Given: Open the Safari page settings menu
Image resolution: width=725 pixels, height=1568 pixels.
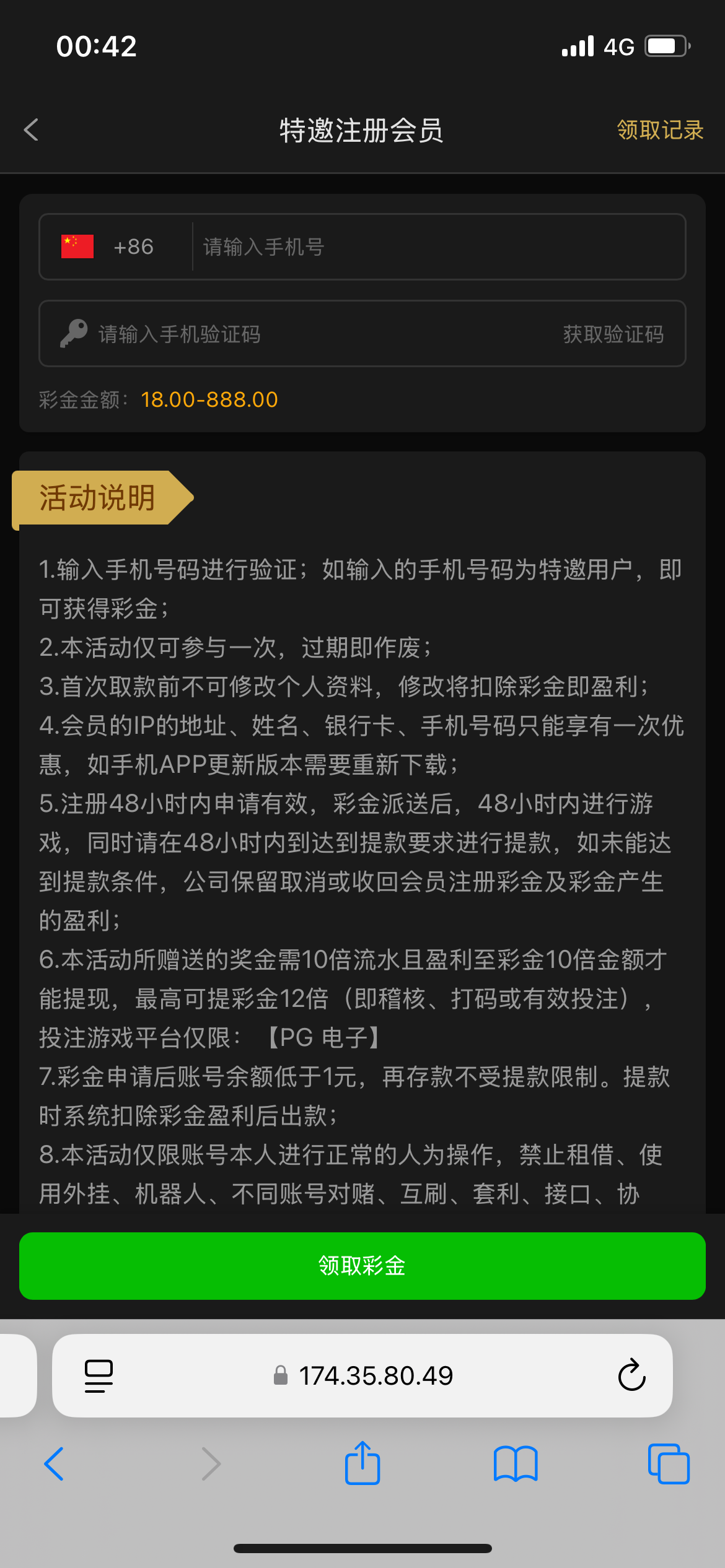Looking at the screenshot, I should tap(99, 1376).
